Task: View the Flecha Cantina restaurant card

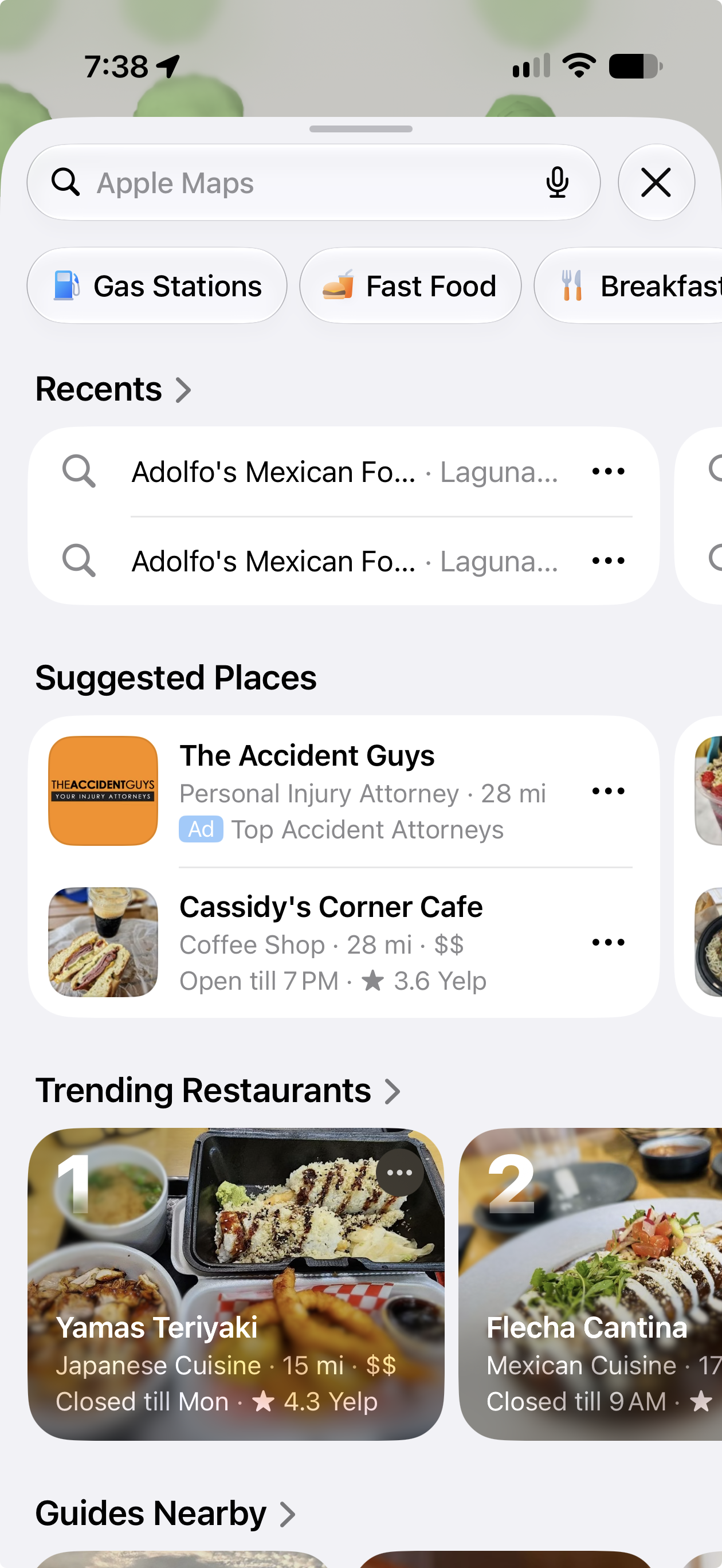Action: pyautogui.click(x=591, y=1284)
